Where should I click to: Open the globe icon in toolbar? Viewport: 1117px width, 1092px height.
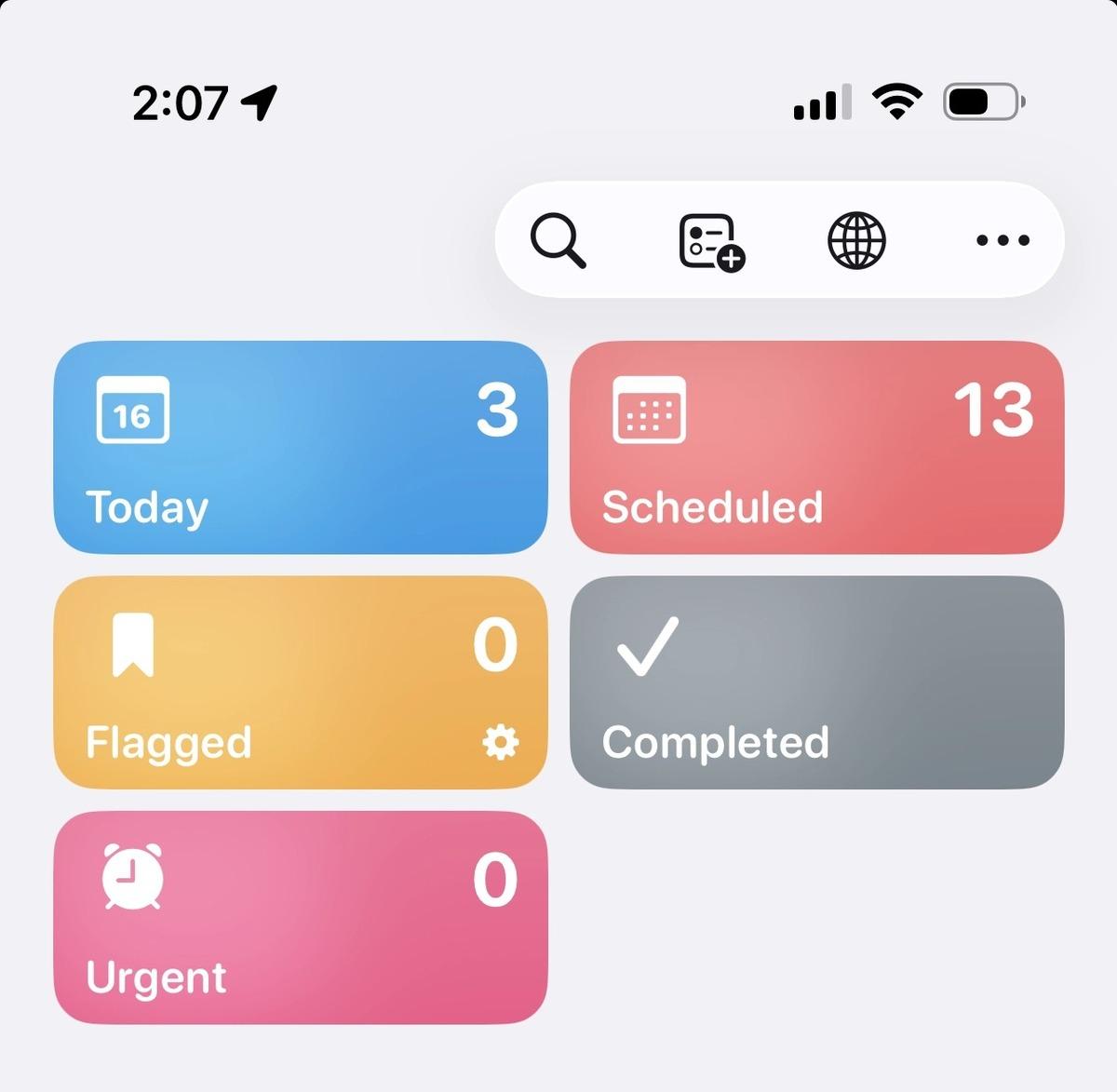[x=856, y=241]
